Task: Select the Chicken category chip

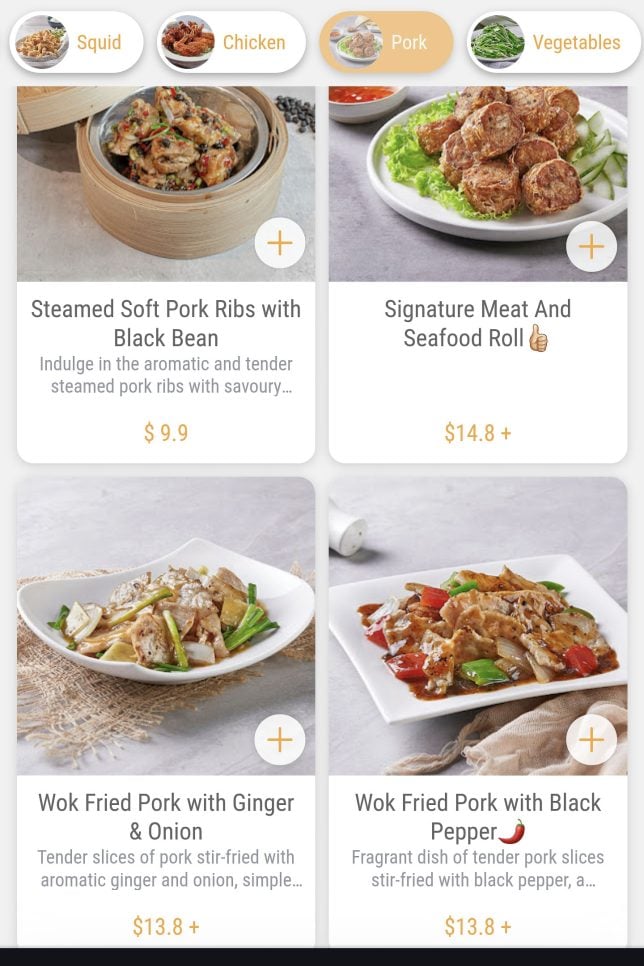Action: point(231,42)
